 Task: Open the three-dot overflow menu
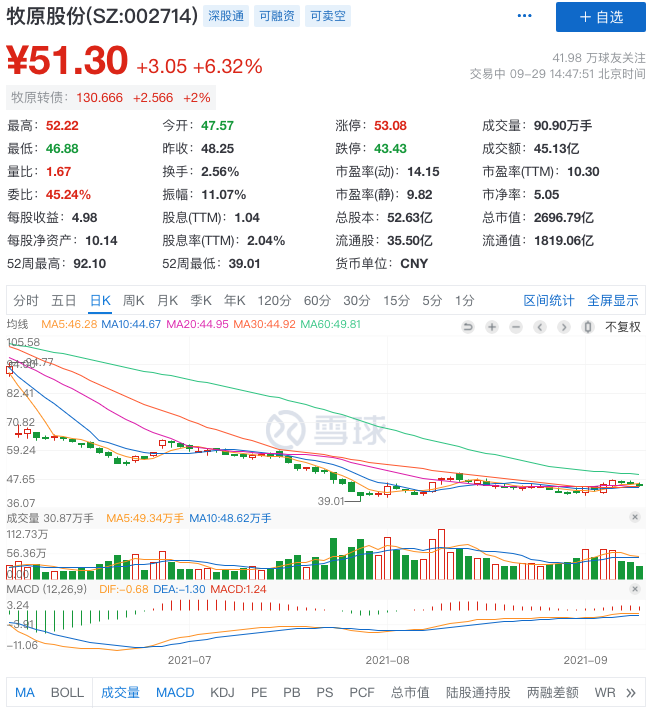[525, 17]
